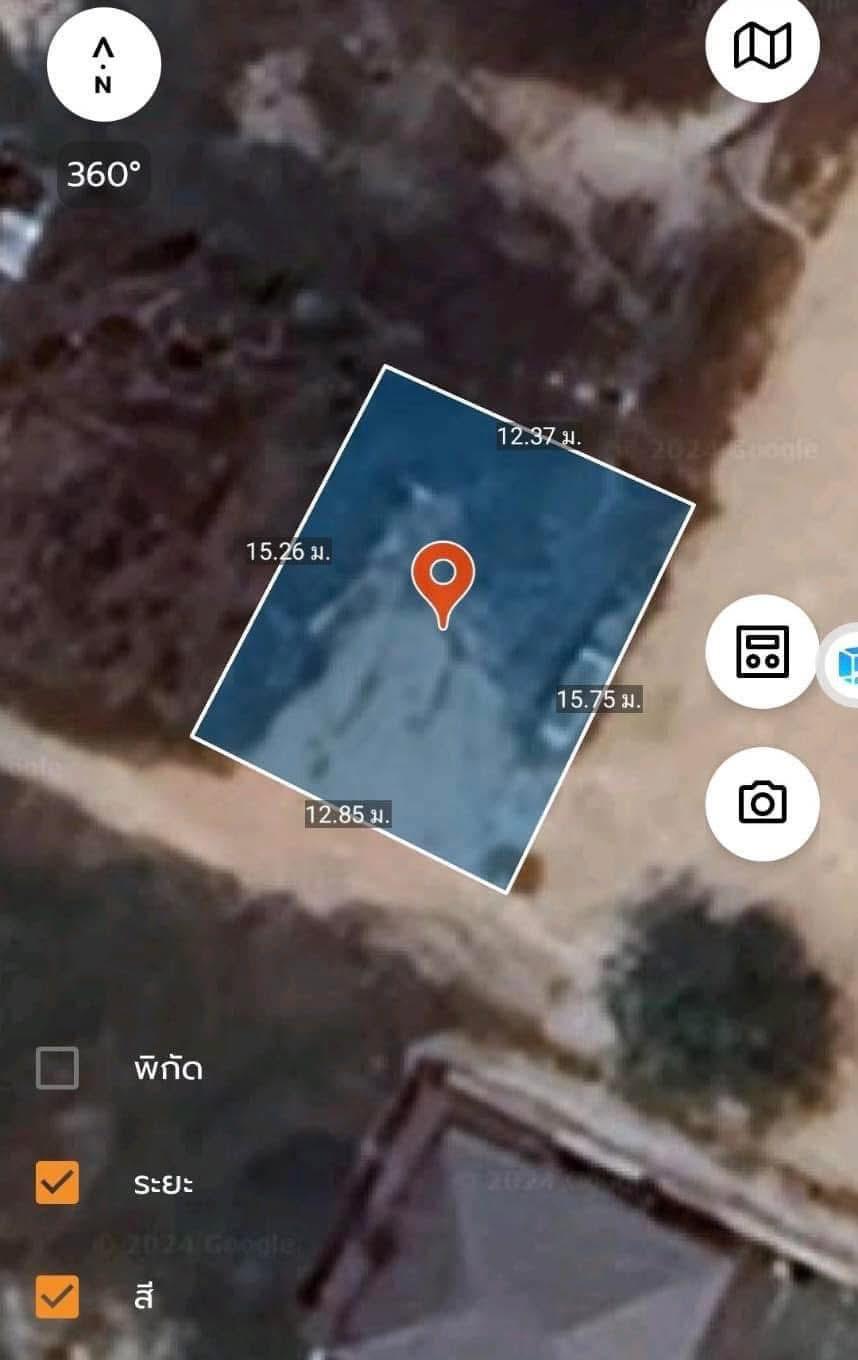Tap the camera screenshot button
This screenshot has width=858, height=1360.
(x=762, y=802)
